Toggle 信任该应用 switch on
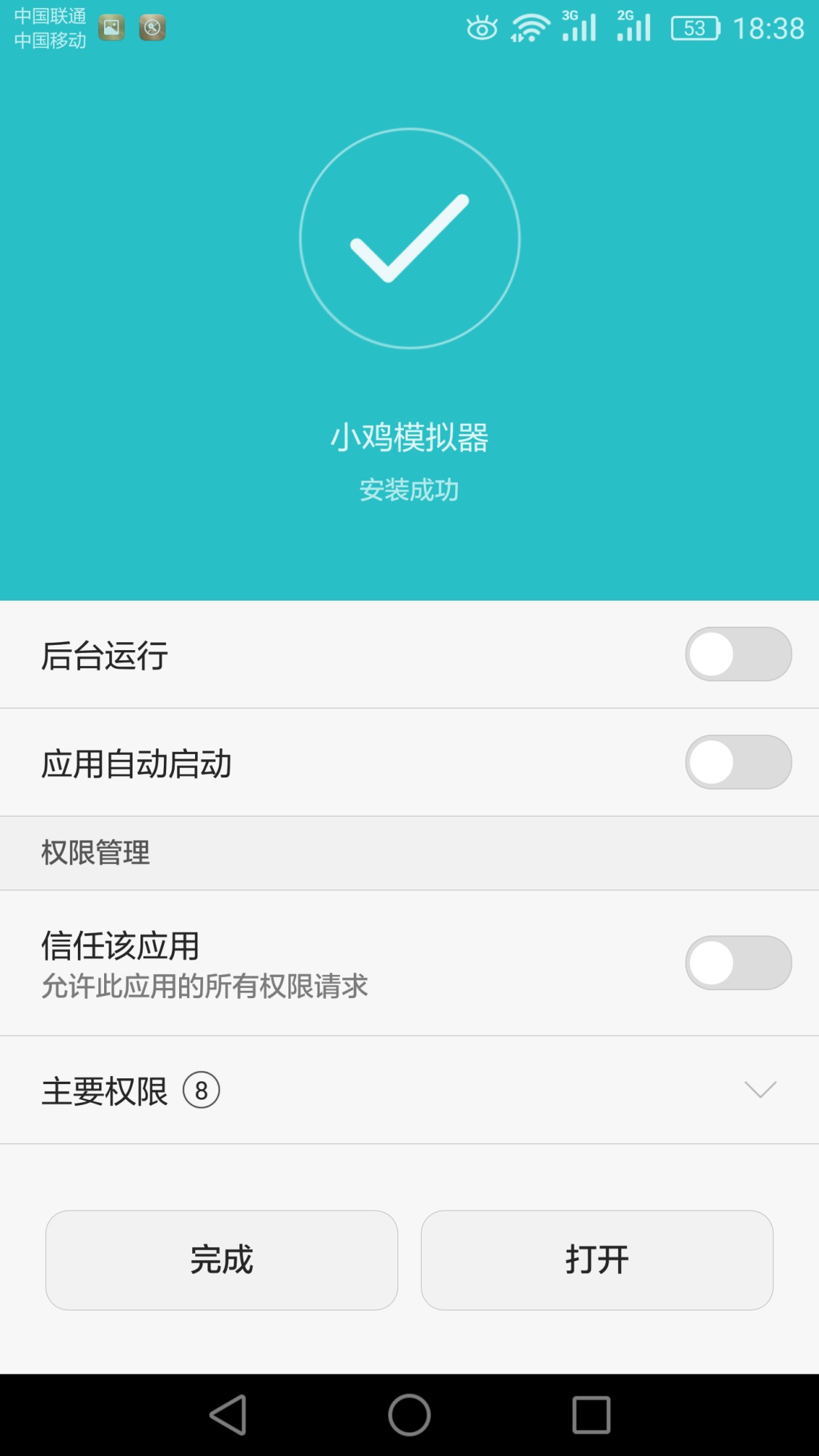 (737, 963)
